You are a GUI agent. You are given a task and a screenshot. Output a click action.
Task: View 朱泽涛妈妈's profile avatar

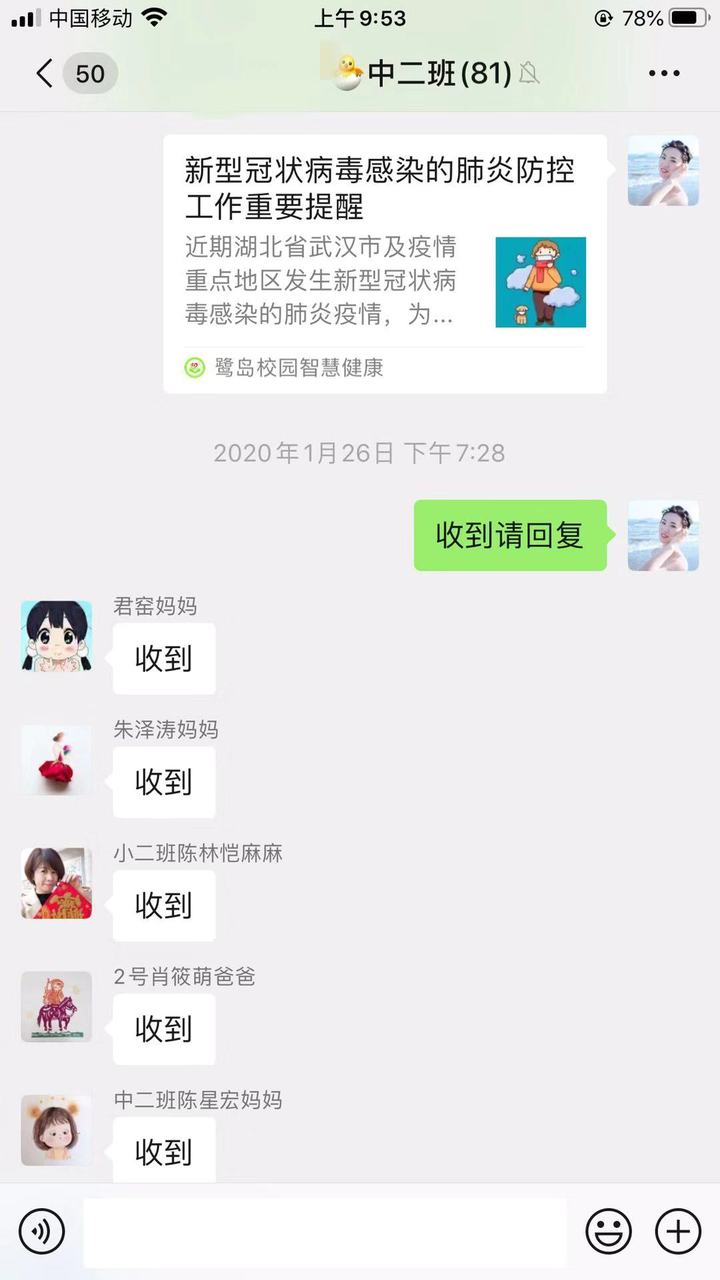(56, 760)
